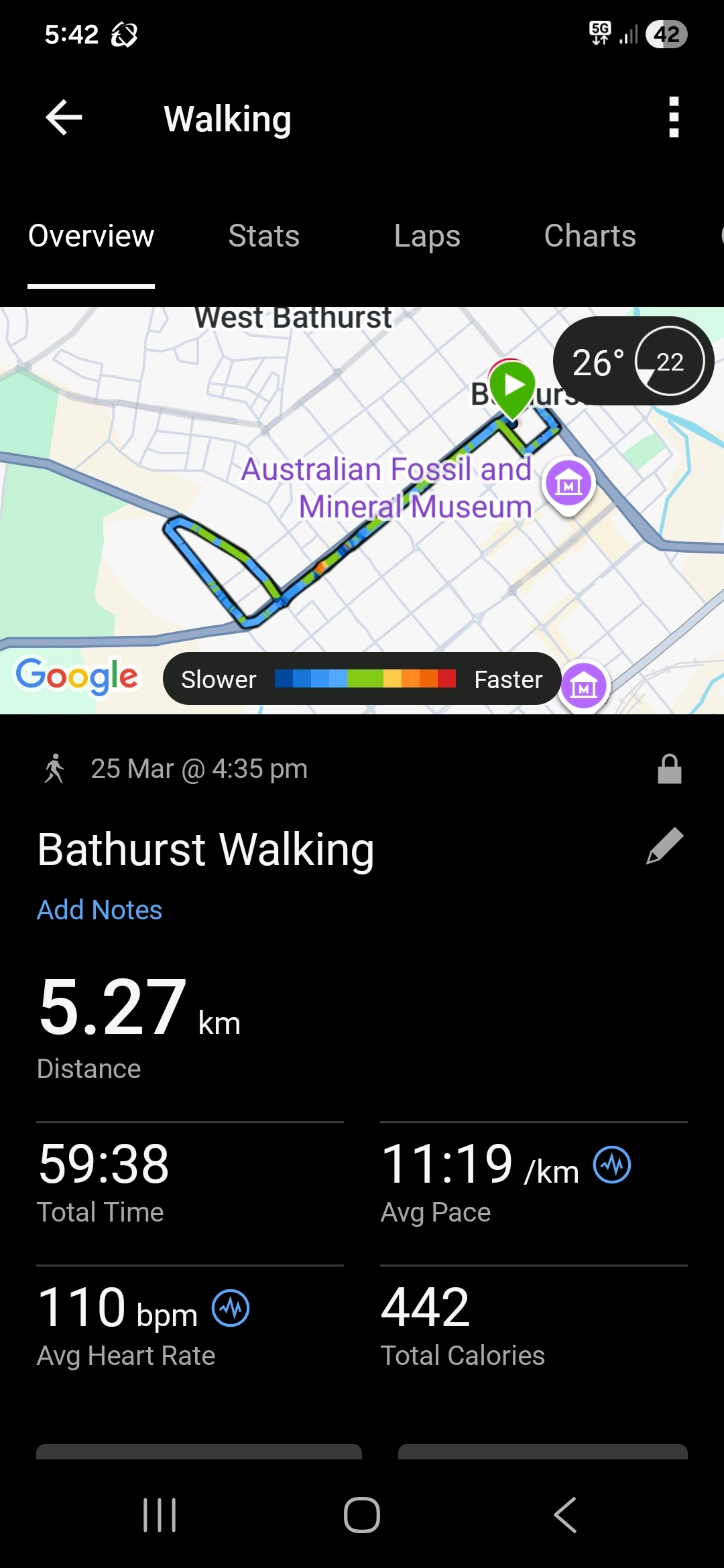Edit the Bathurst Walking activity name

pyautogui.click(x=664, y=846)
